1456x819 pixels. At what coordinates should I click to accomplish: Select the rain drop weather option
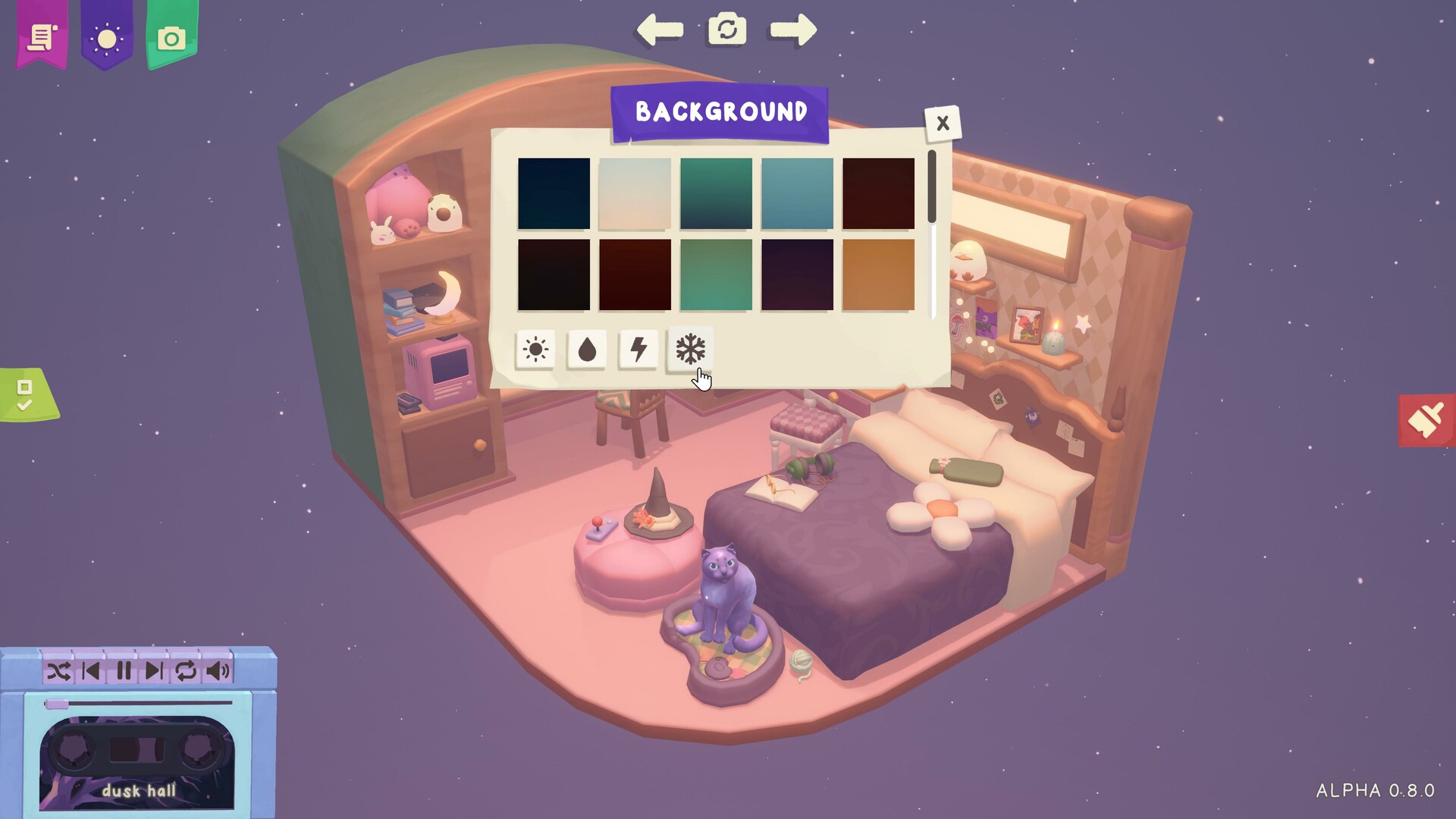click(x=587, y=350)
